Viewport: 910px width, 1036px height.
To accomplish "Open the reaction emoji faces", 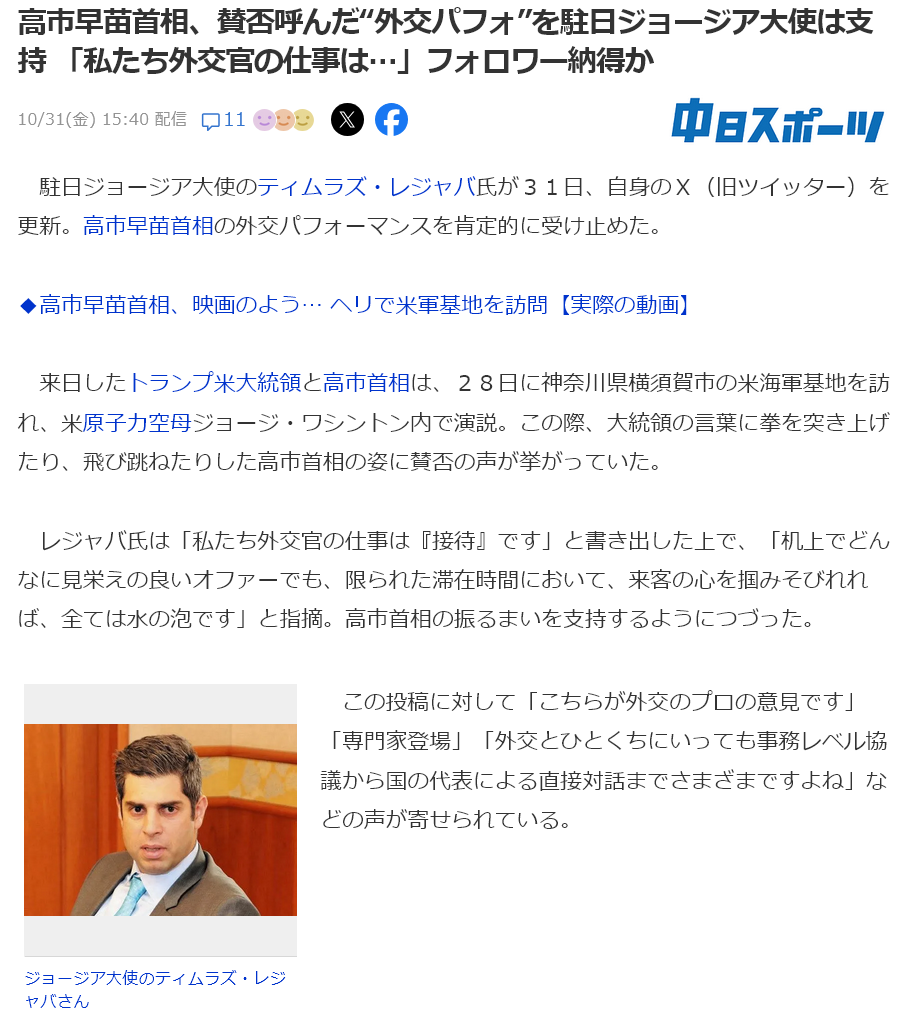I will [283, 120].
